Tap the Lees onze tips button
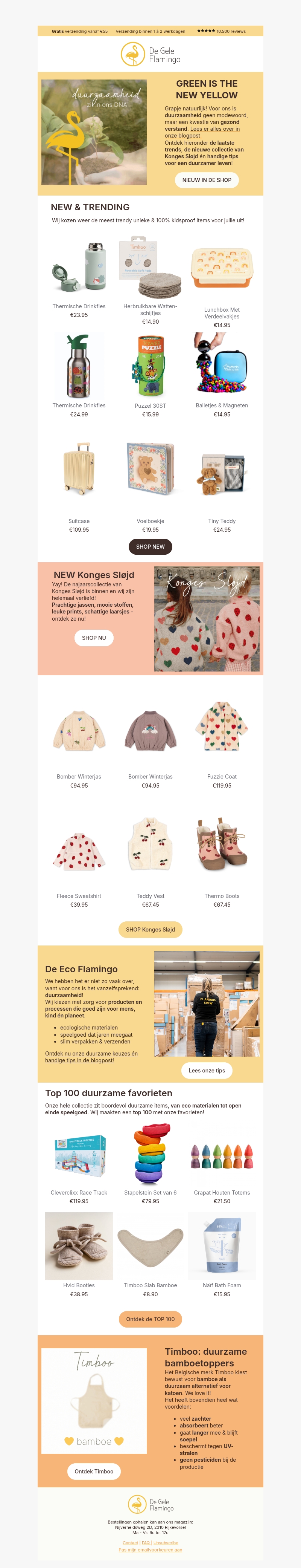Image resolution: width=301 pixels, height=1568 pixels. 207,1071
